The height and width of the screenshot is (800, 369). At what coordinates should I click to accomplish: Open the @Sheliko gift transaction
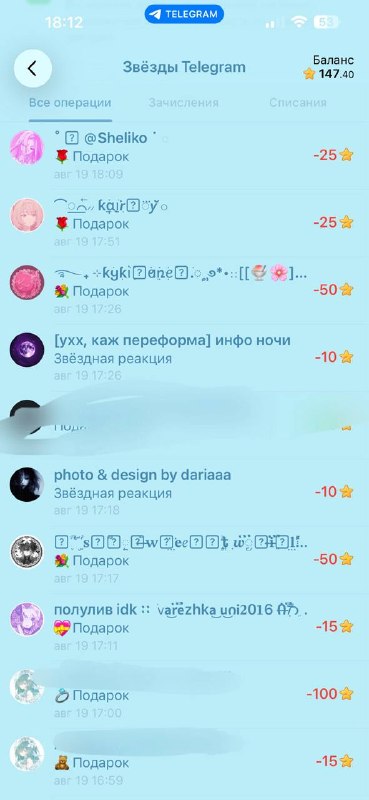(184, 155)
